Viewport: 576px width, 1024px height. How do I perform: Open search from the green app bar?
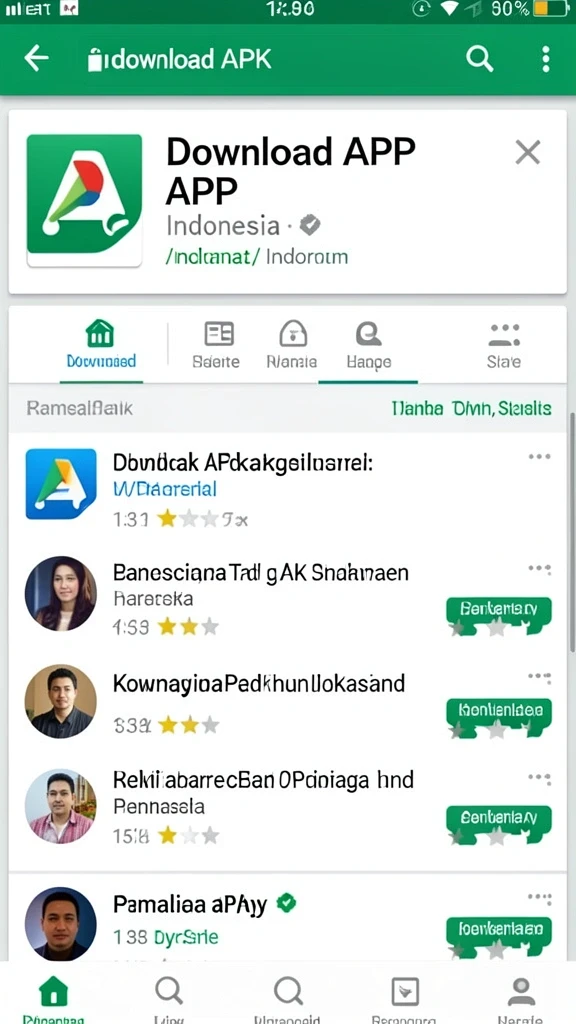pos(479,59)
